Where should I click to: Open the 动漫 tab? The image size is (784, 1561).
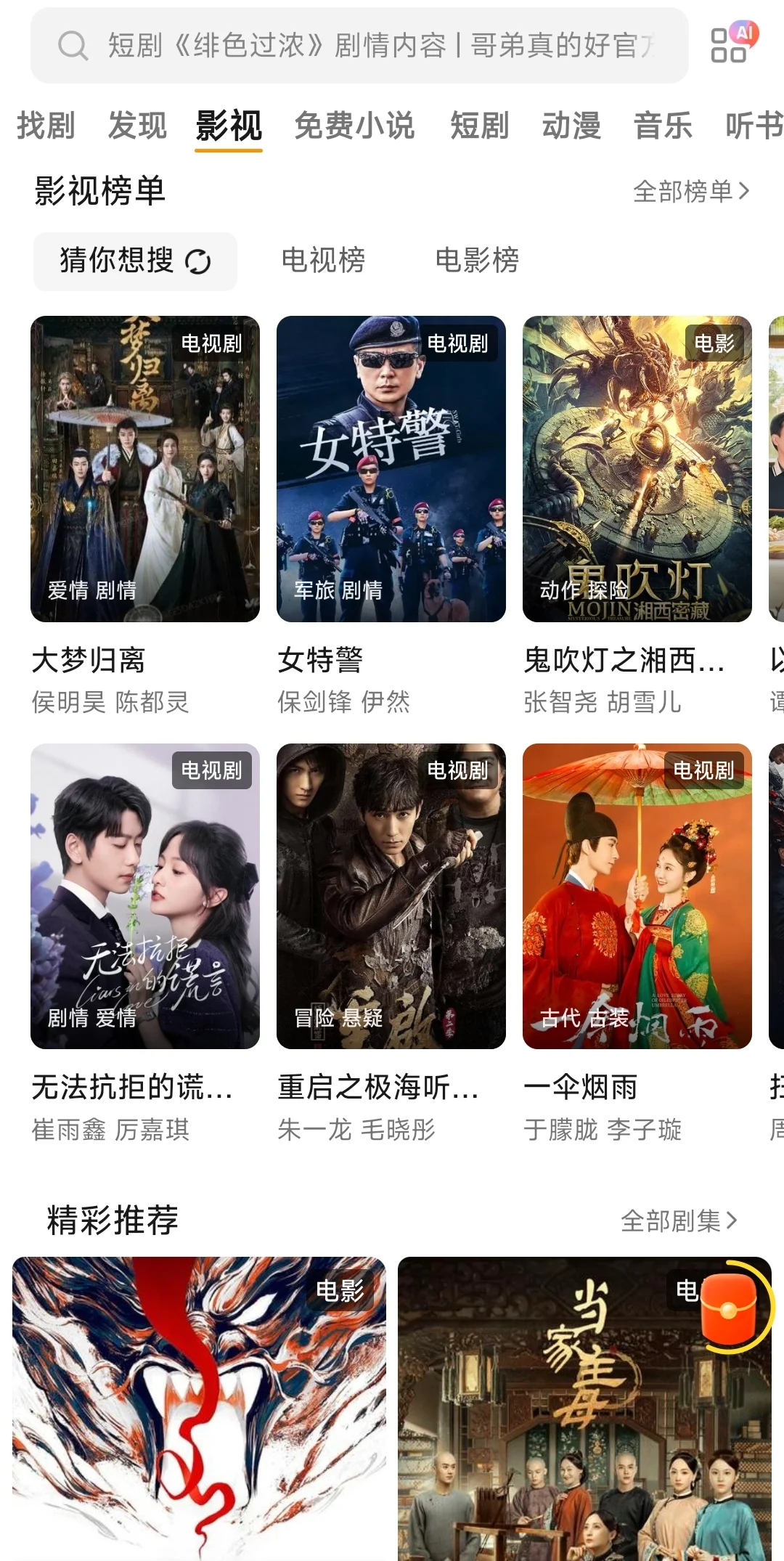(571, 126)
